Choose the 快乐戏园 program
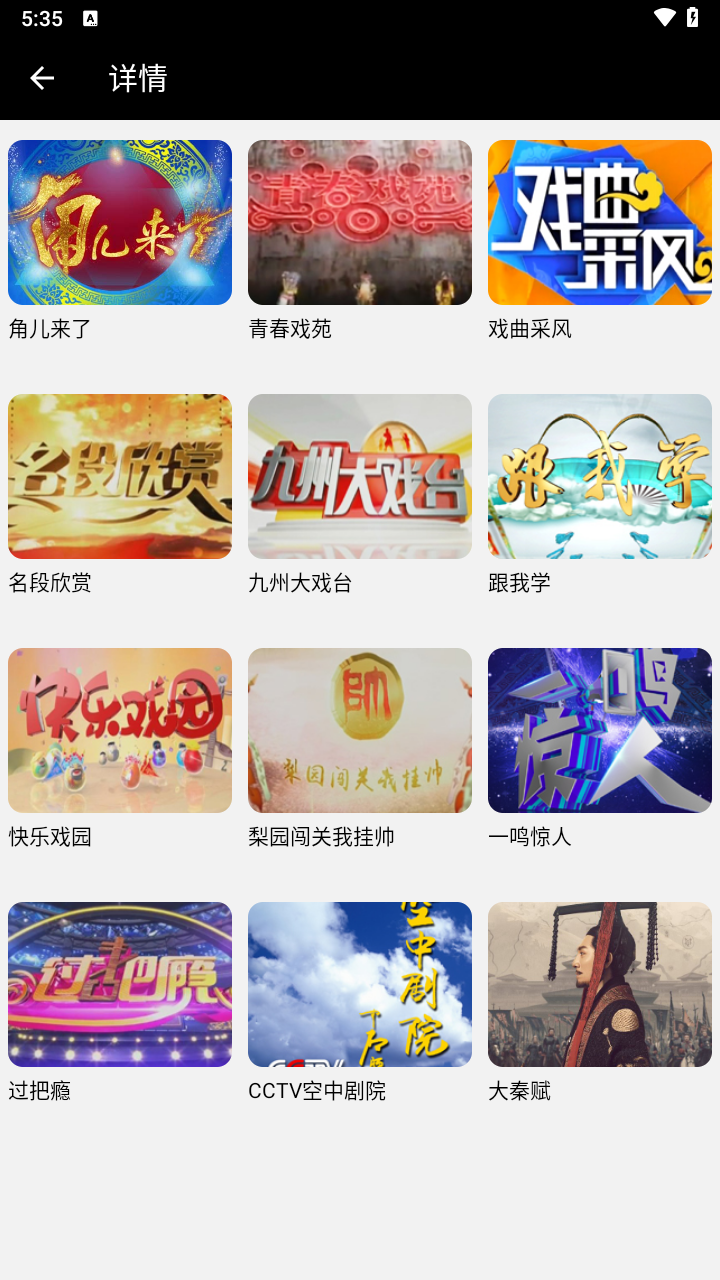This screenshot has height=1280, width=720. coord(120,731)
